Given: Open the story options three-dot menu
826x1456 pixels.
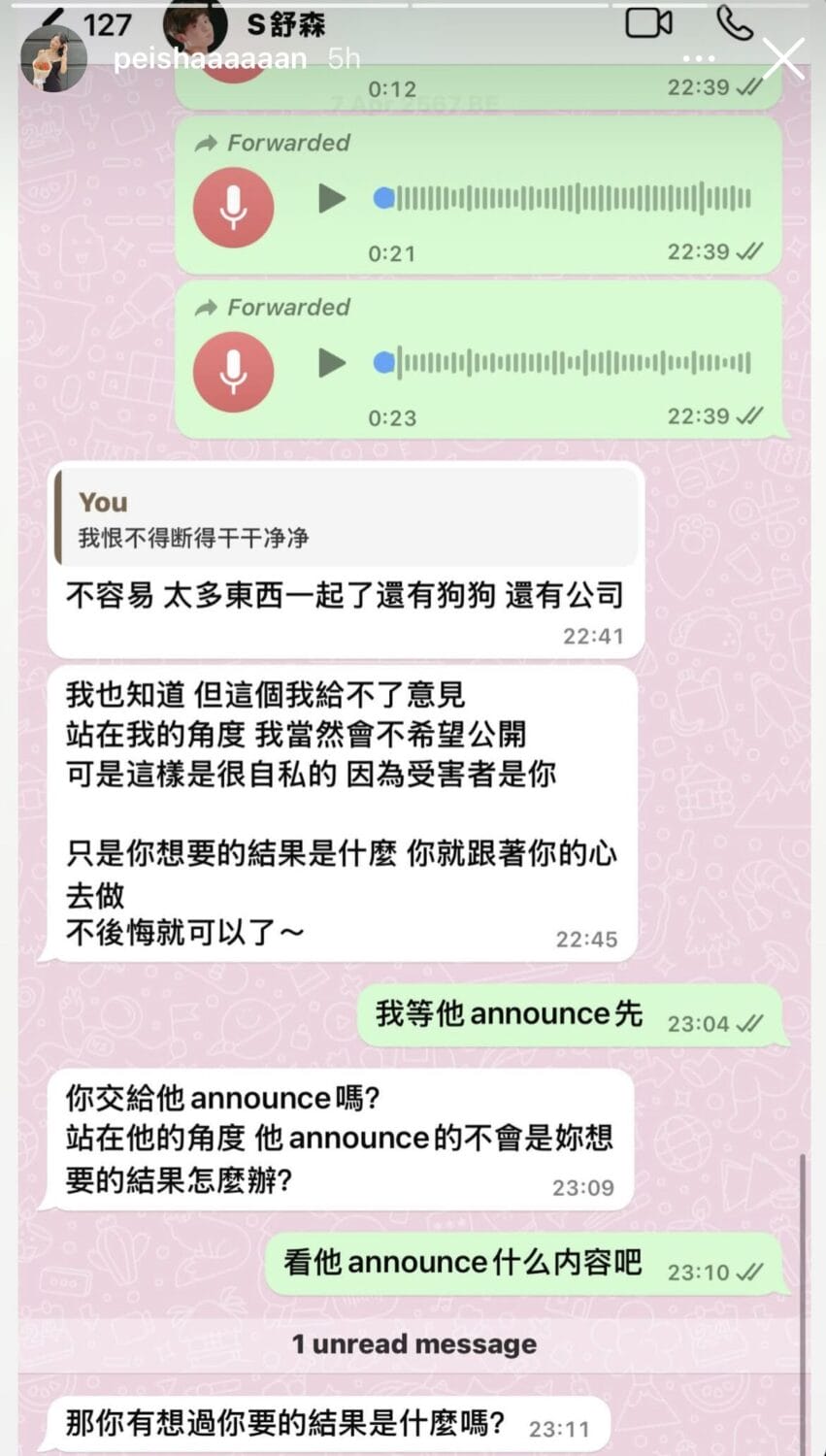Looking at the screenshot, I should tap(699, 59).
